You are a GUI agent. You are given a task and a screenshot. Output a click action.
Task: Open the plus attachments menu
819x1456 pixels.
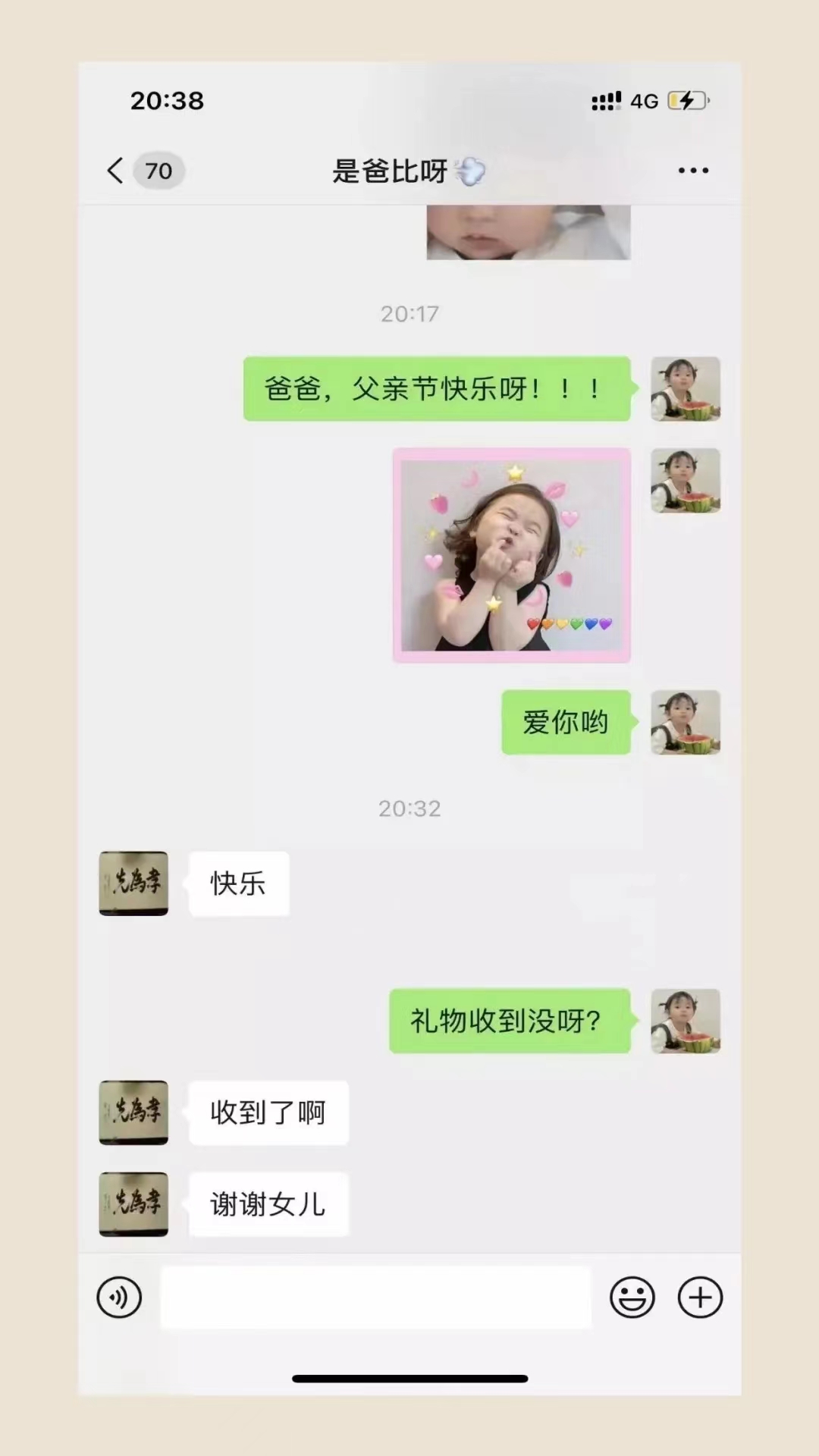click(699, 1298)
